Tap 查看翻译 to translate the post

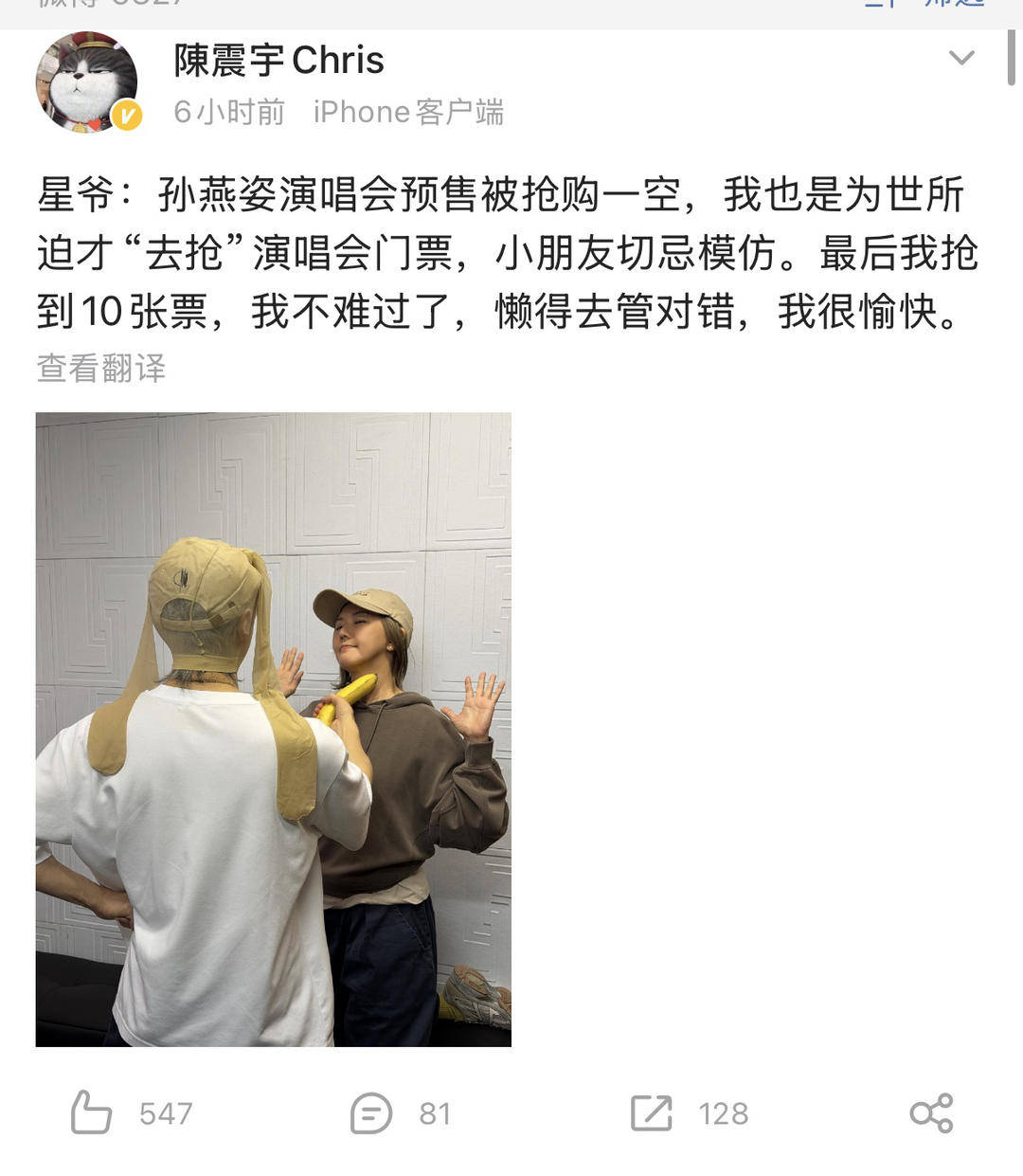coord(101,369)
